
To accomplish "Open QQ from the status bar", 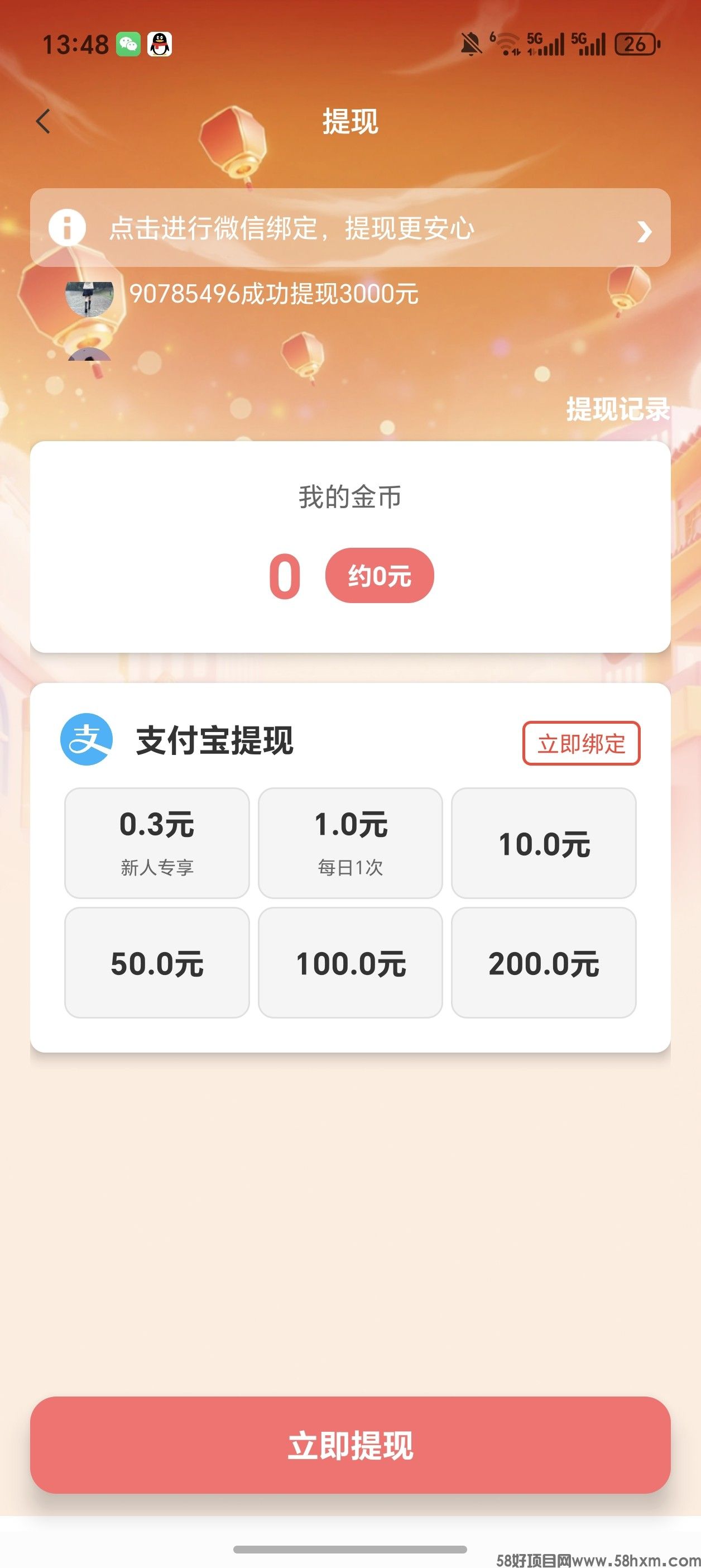I will point(160,42).
